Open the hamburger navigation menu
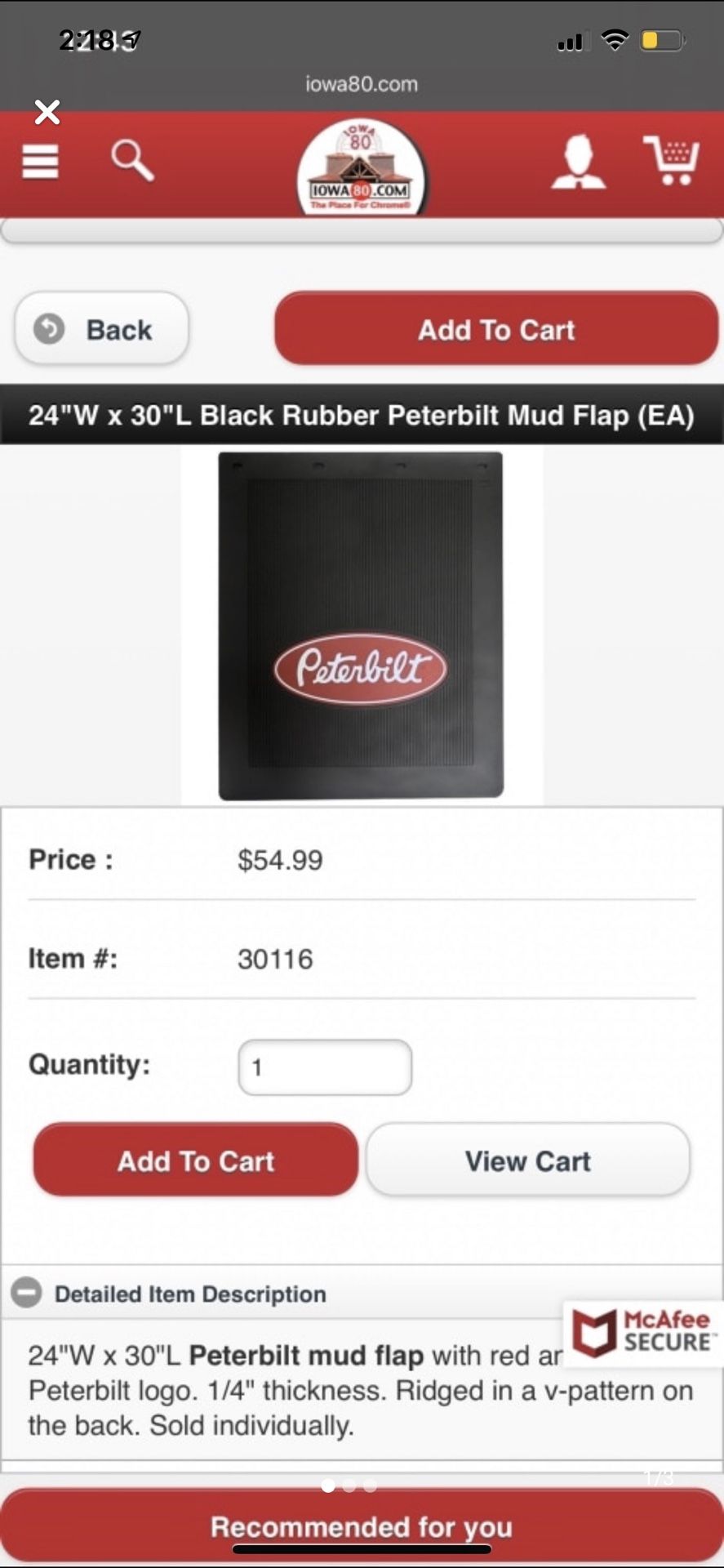This screenshot has width=724, height=1568. (40, 162)
